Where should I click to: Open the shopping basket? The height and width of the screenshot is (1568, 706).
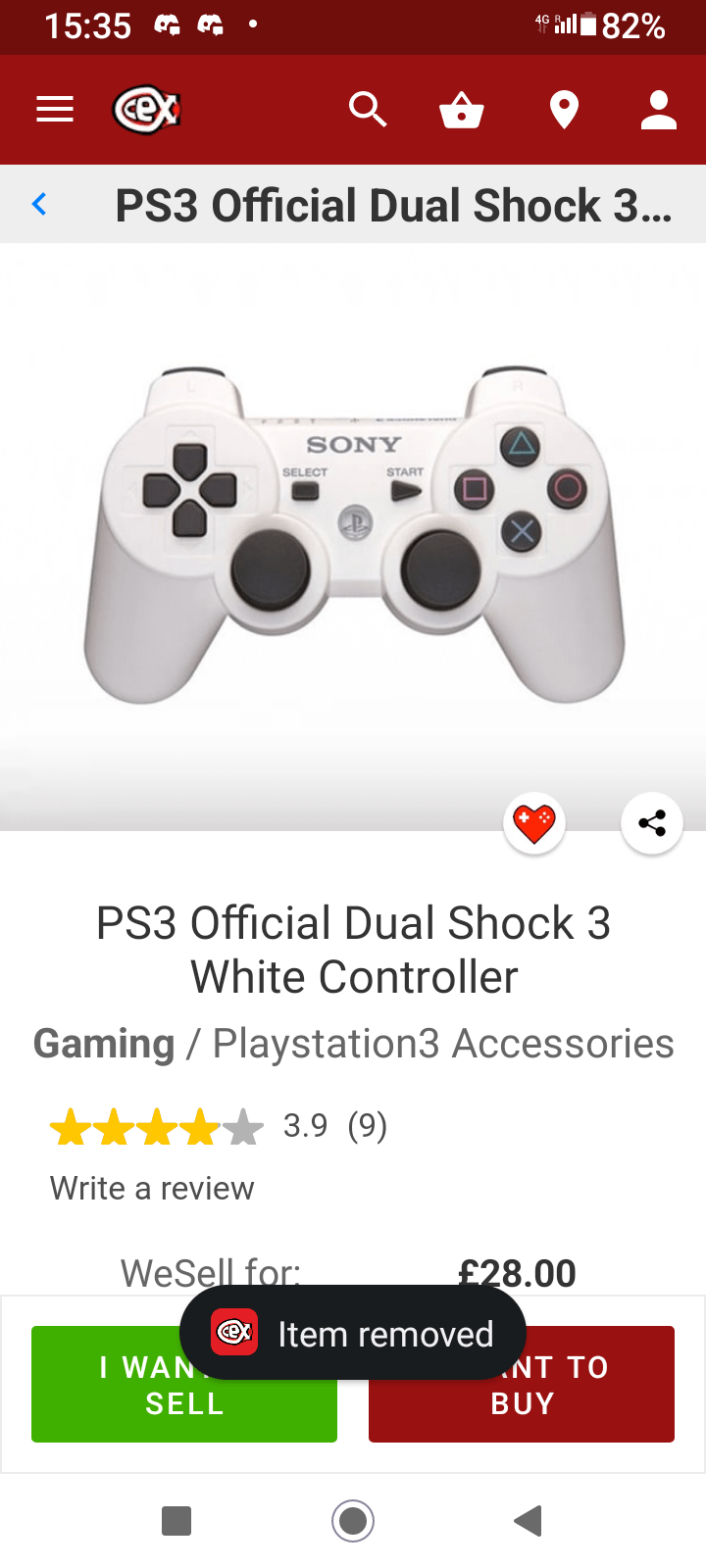point(462,110)
